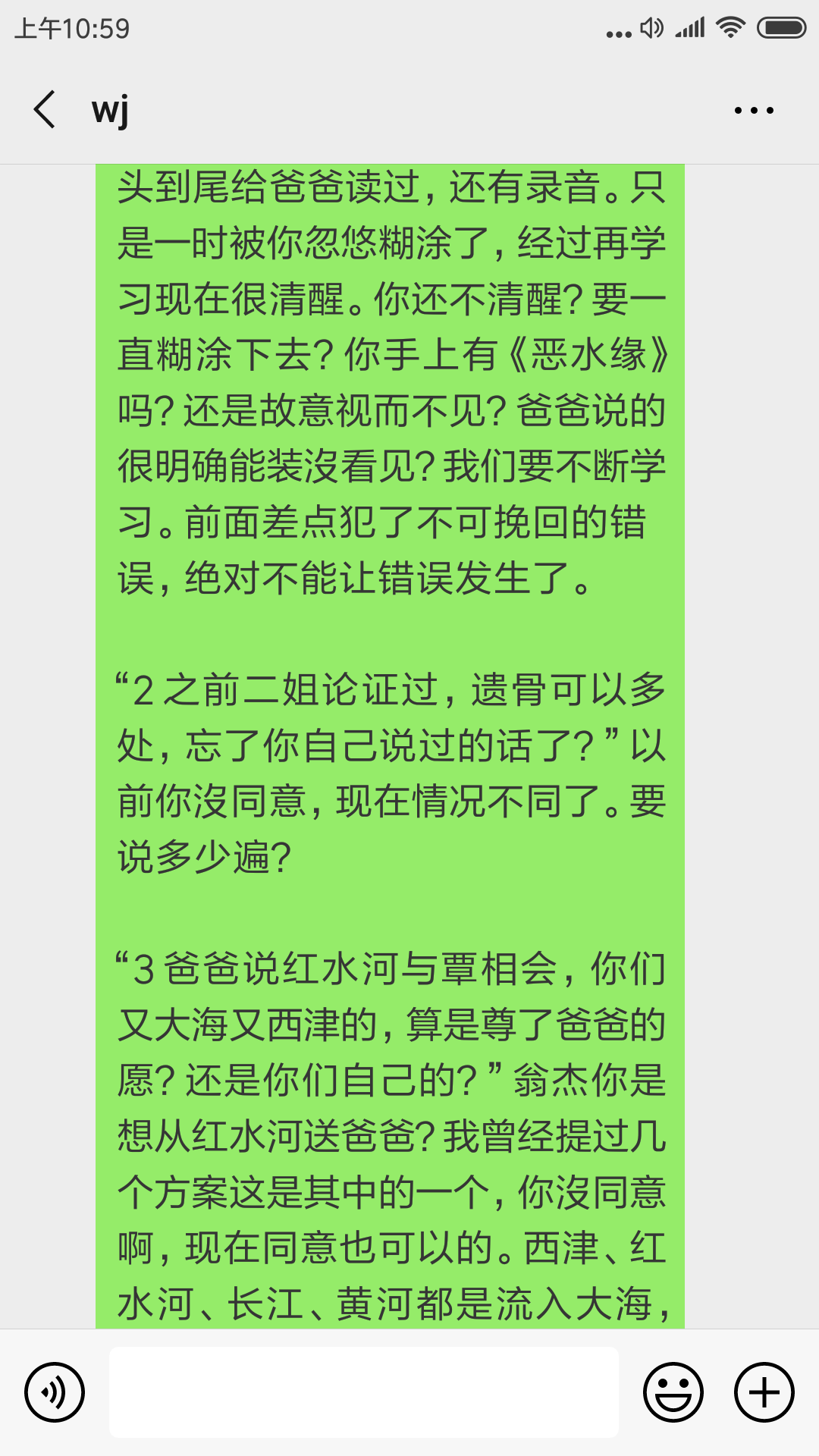The width and height of the screenshot is (819, 1456).
Task: Open the three-dot chat info menu
Action: coord(754,111)
